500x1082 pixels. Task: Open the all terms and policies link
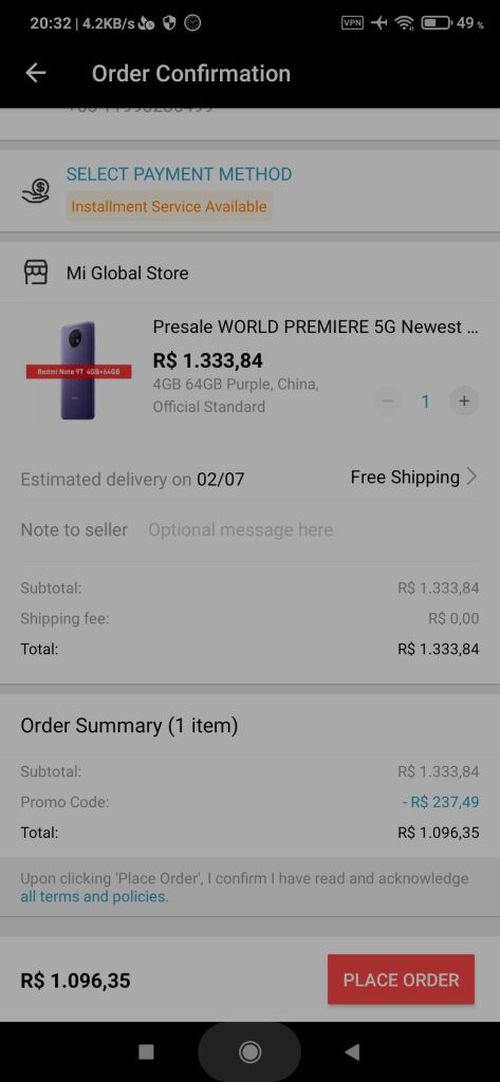[x=94, y=896]
